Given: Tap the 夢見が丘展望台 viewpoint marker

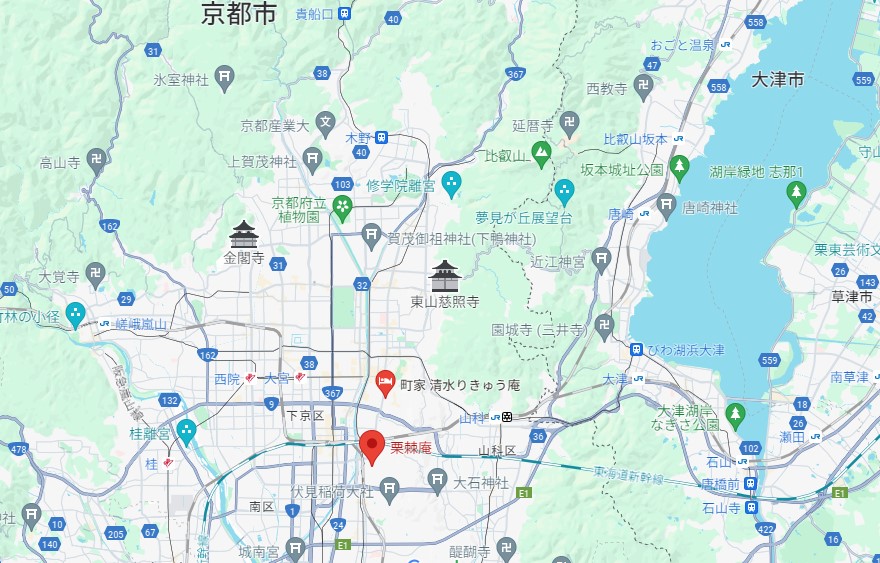Looking at the screenshot, I should click(x=564, y=190).
